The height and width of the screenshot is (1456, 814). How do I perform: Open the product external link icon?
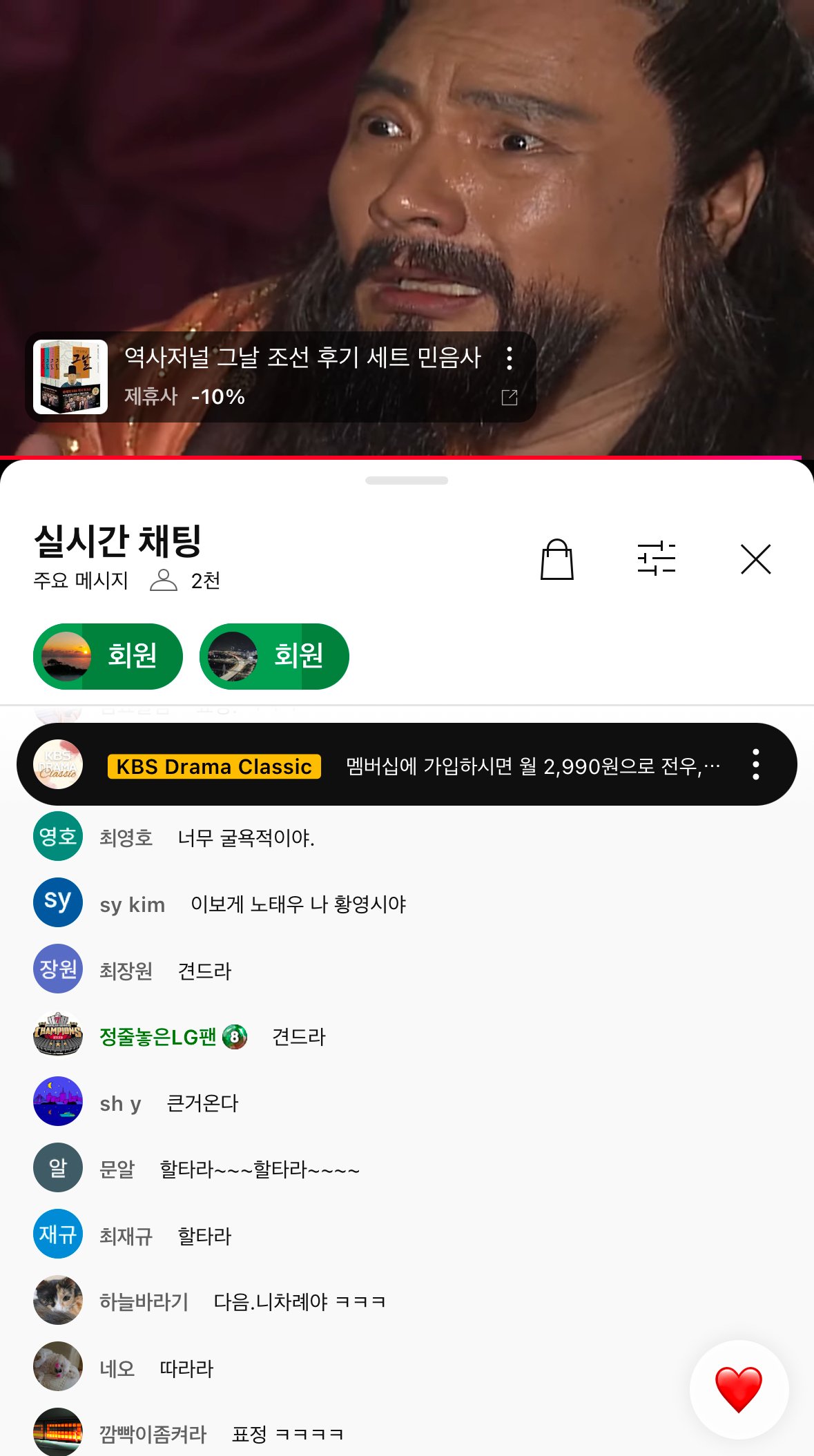(510, 397)
